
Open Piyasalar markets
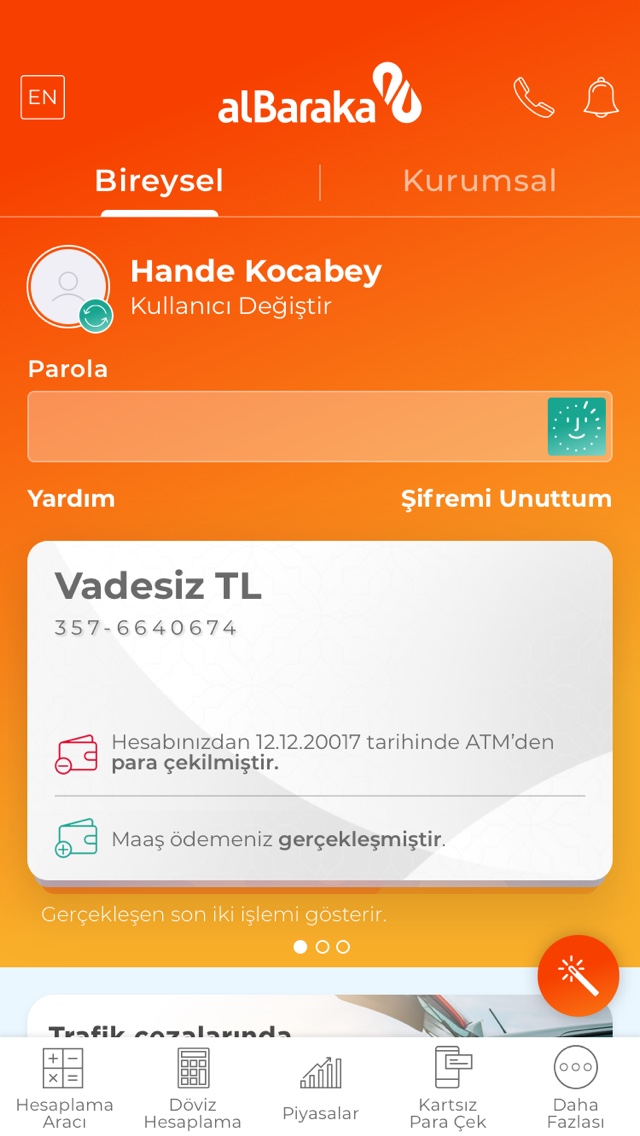tap(320, 1088)
